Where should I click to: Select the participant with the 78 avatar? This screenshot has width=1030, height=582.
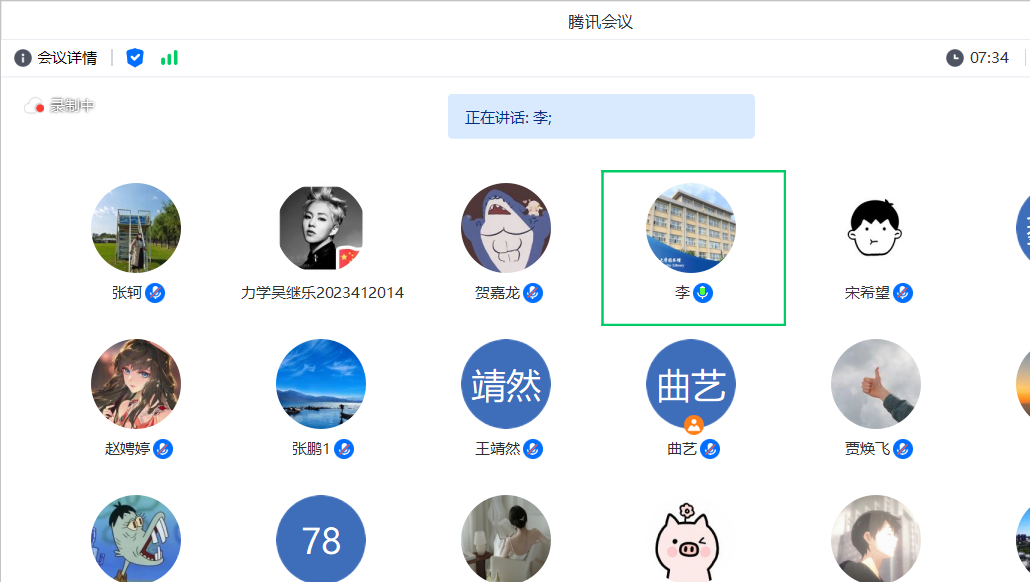pos(321,540)
